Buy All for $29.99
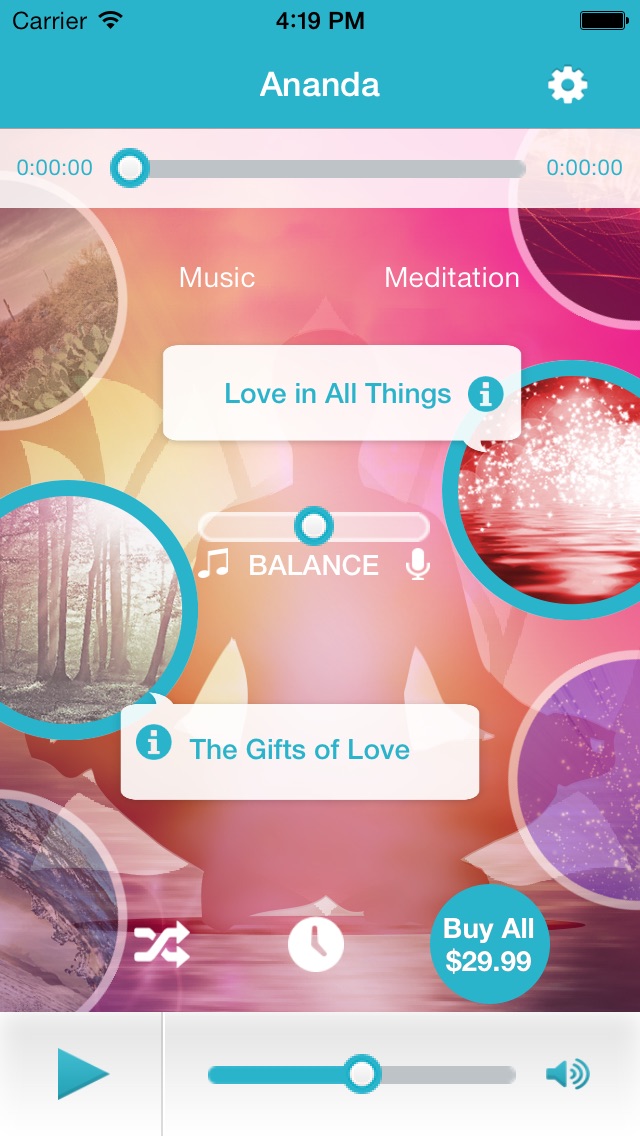The height and width of the screenshot is (1136, 640). pyautogui.click(x=489, y=945)
